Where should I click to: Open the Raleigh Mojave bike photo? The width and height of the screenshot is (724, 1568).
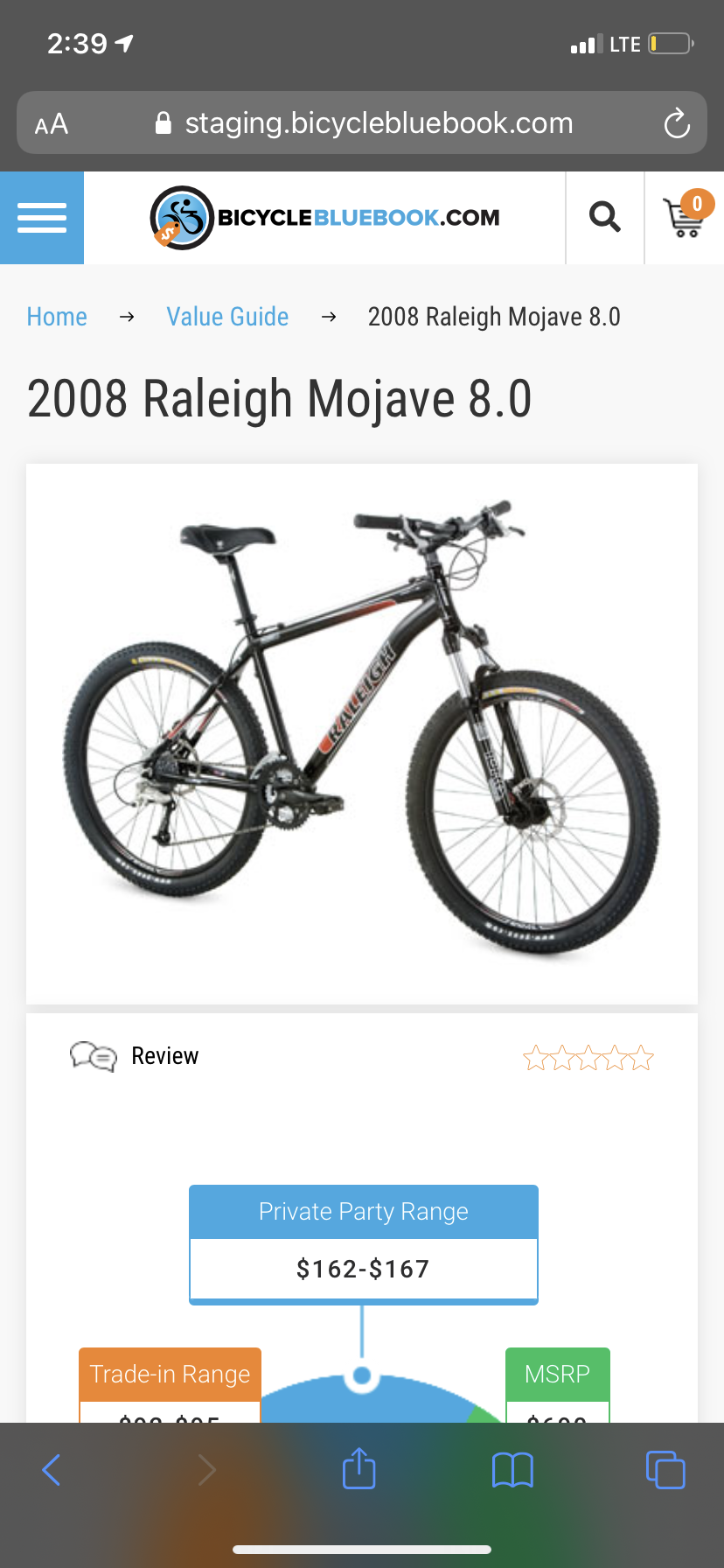tap(362, 733)
